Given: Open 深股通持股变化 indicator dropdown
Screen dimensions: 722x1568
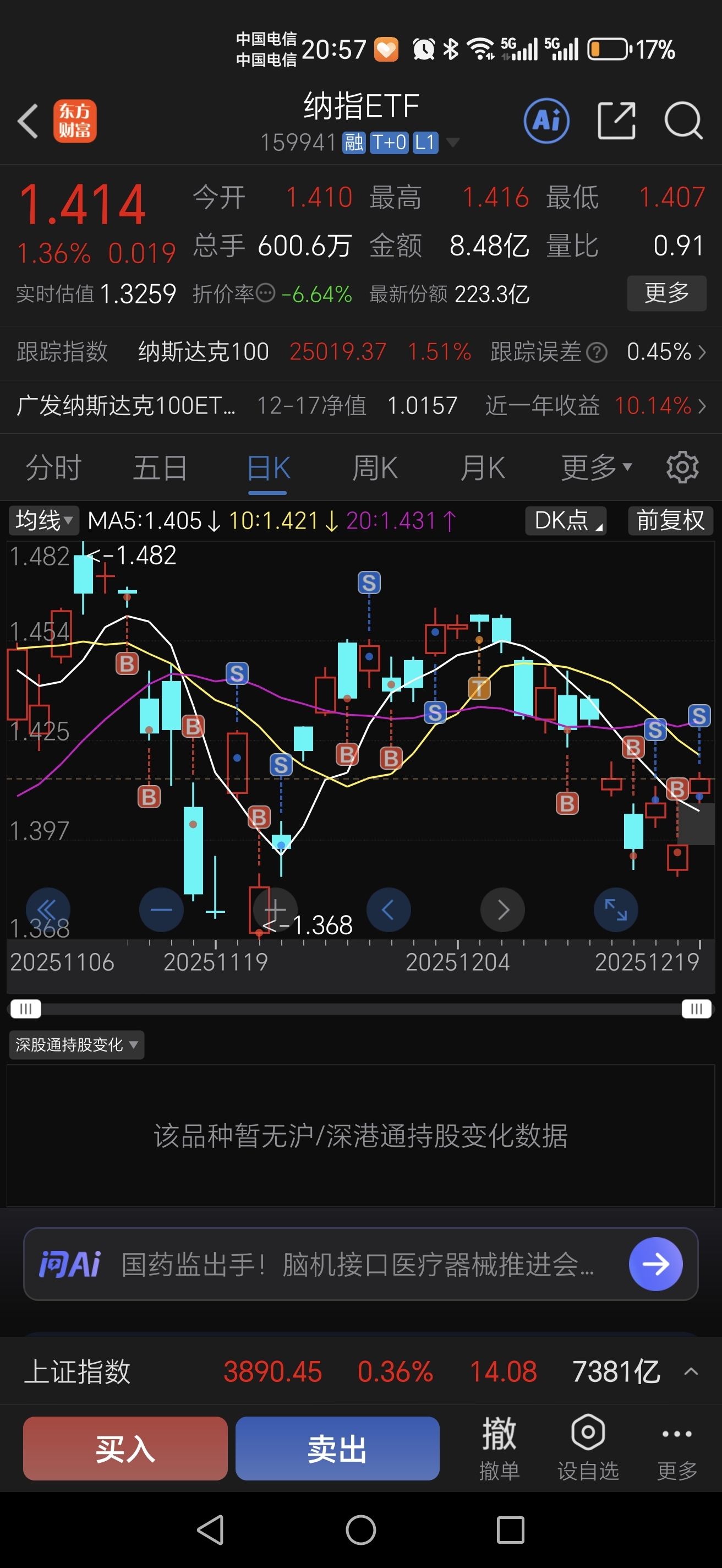Looking at the screenshot, I should (x=76, y=1045).
